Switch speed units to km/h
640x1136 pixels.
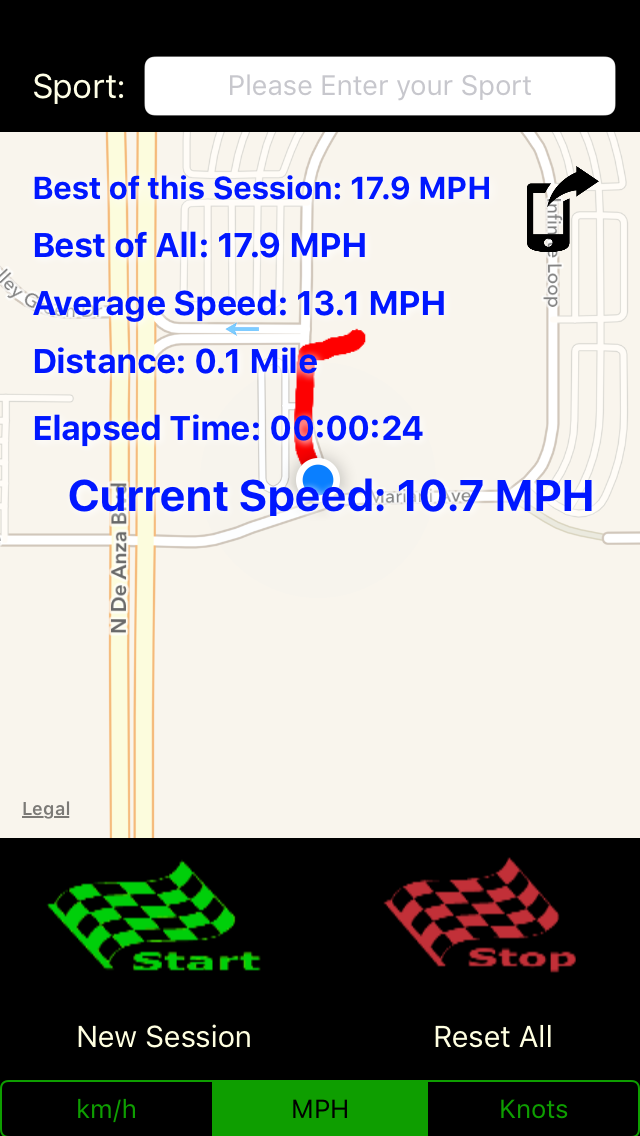pyautogui.click(x=107, y=1109)
